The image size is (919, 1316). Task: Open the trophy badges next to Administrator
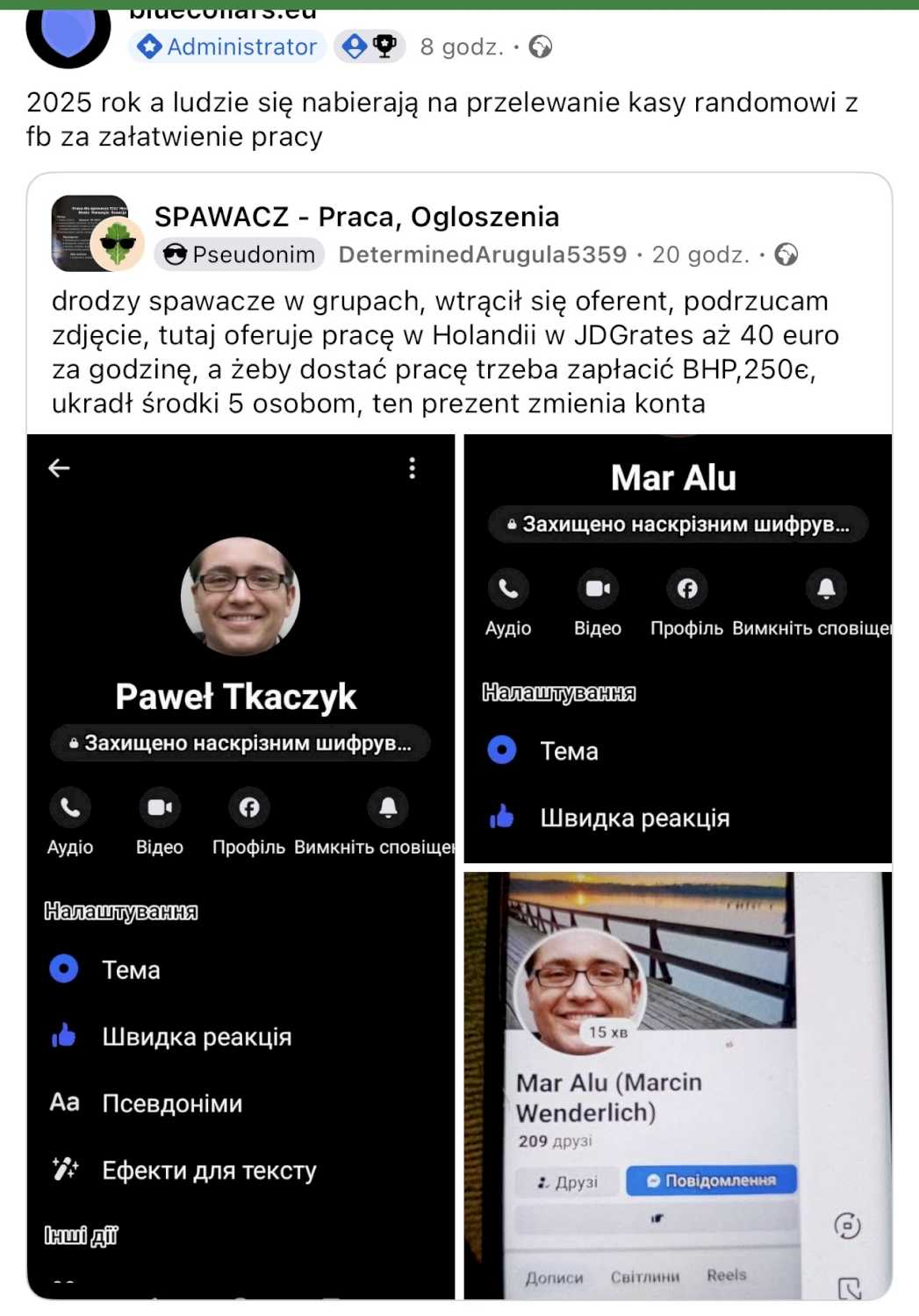(x=370, y=46)
